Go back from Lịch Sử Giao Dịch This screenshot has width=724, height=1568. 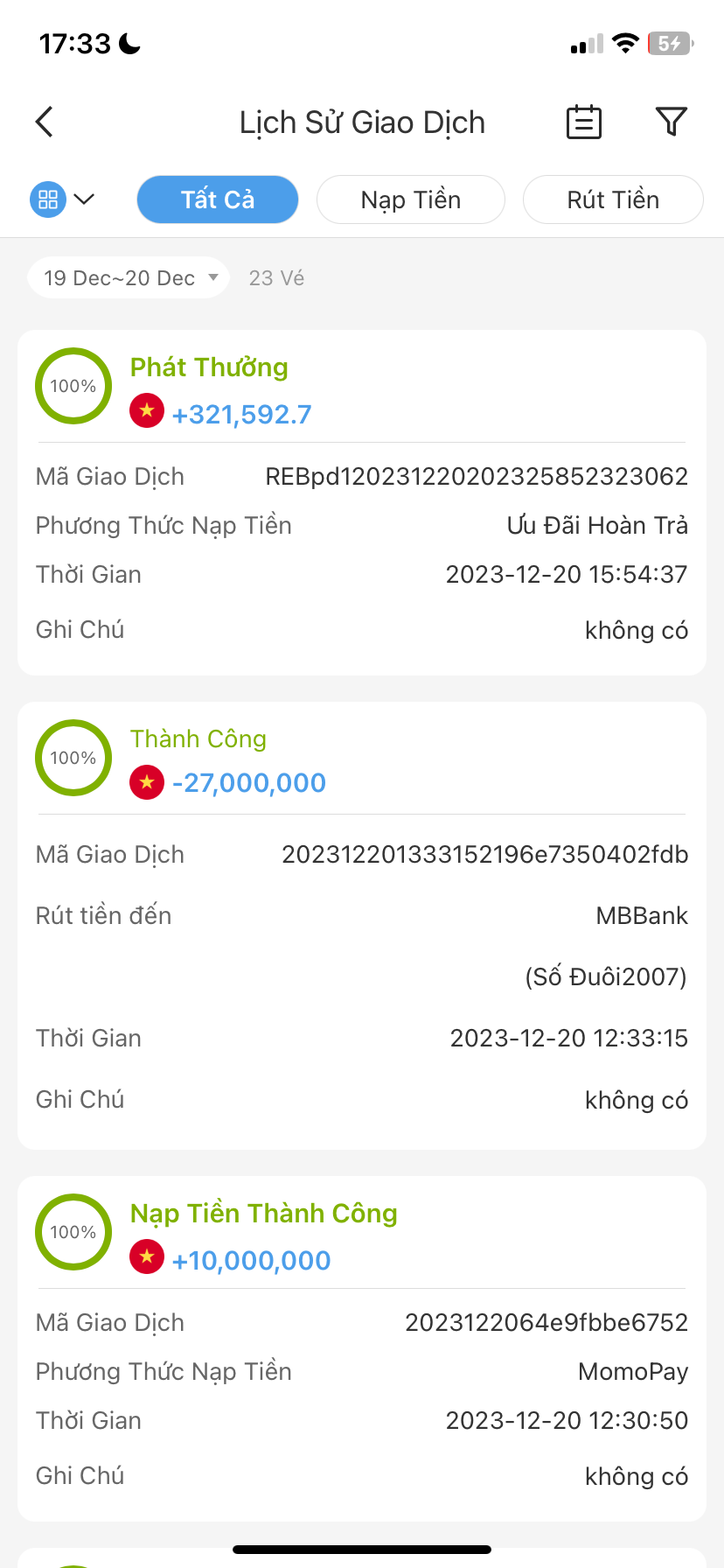45,122
